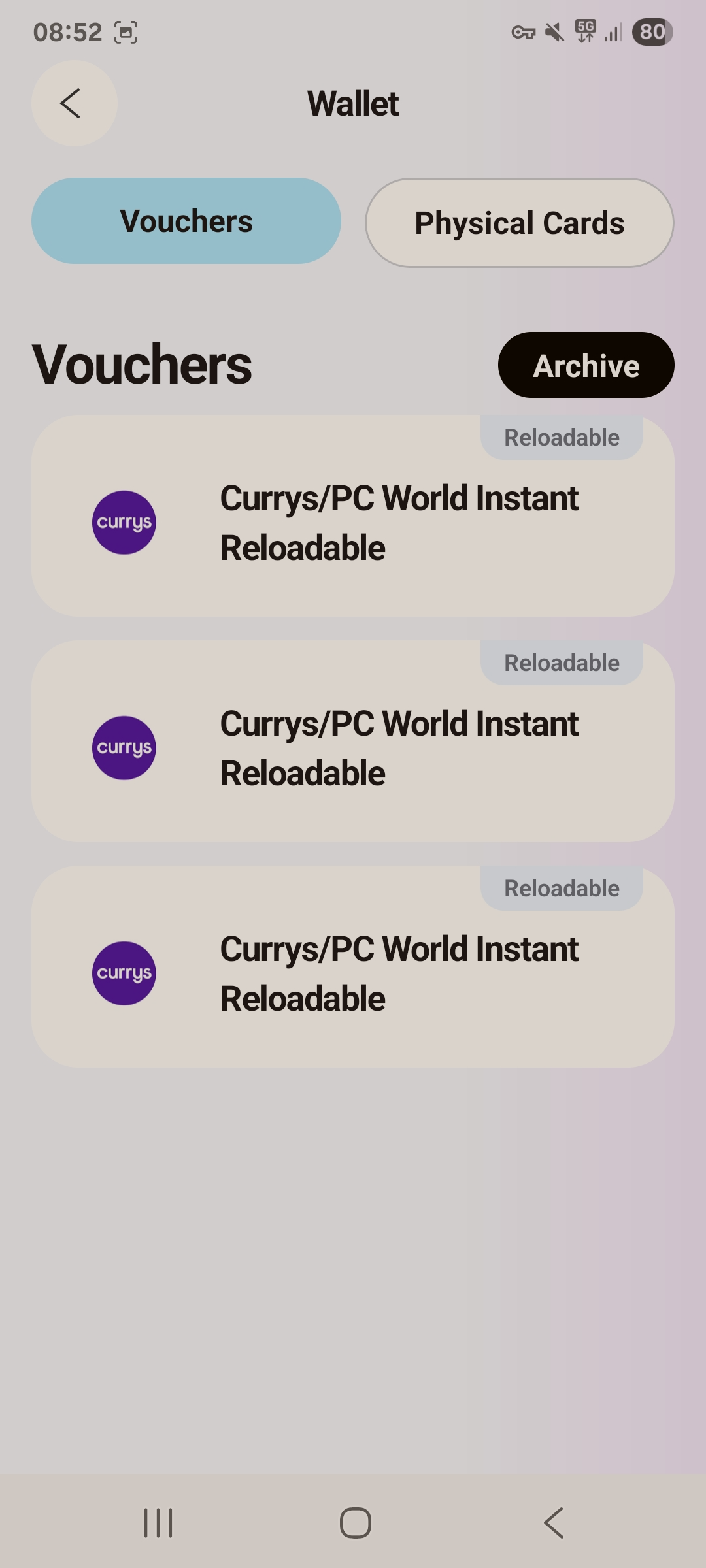Switch to the Physical Cards tab
This screenshot has height=1568, width=706.
(519, 223)
